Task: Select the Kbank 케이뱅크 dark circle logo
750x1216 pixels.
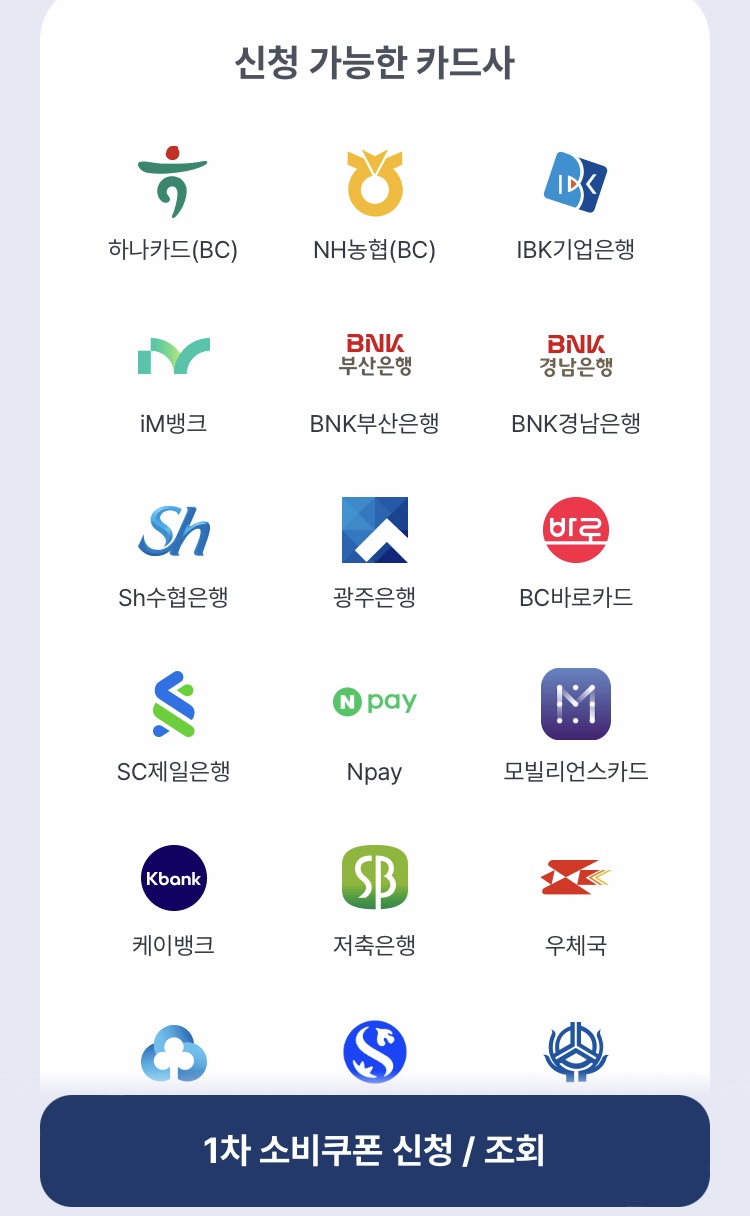Action: point(174,878)
